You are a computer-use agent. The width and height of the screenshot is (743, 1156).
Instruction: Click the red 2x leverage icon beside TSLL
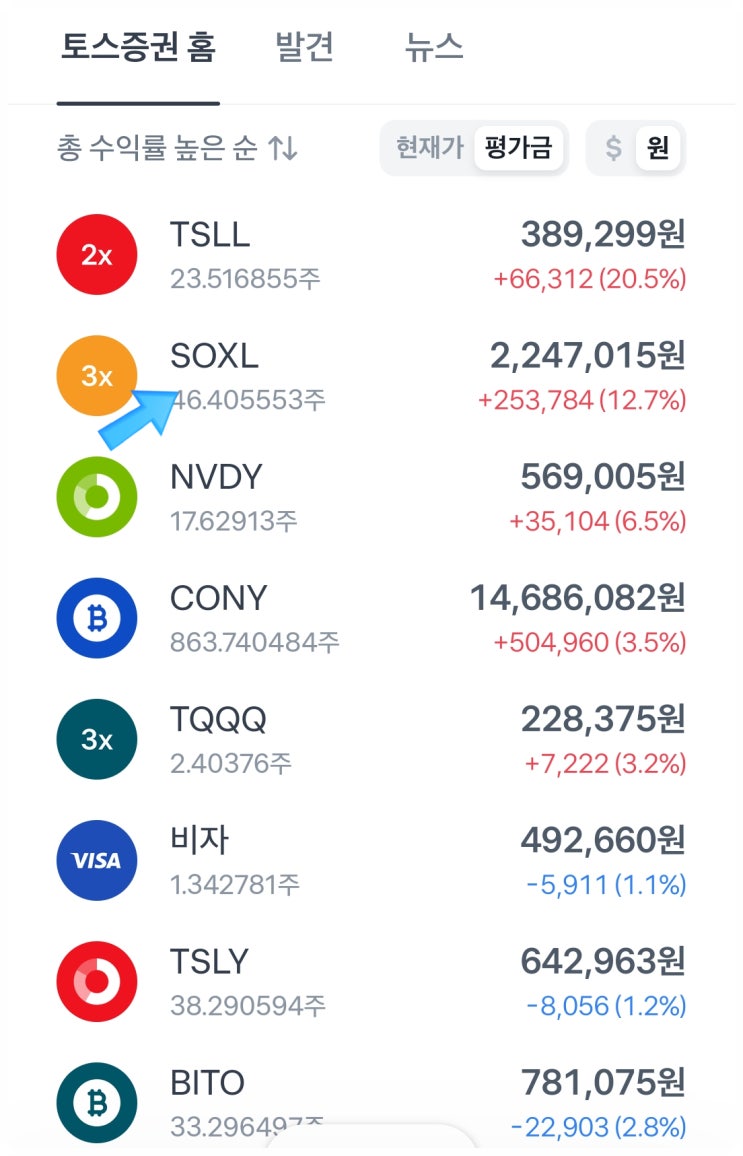tap(96, 253)
